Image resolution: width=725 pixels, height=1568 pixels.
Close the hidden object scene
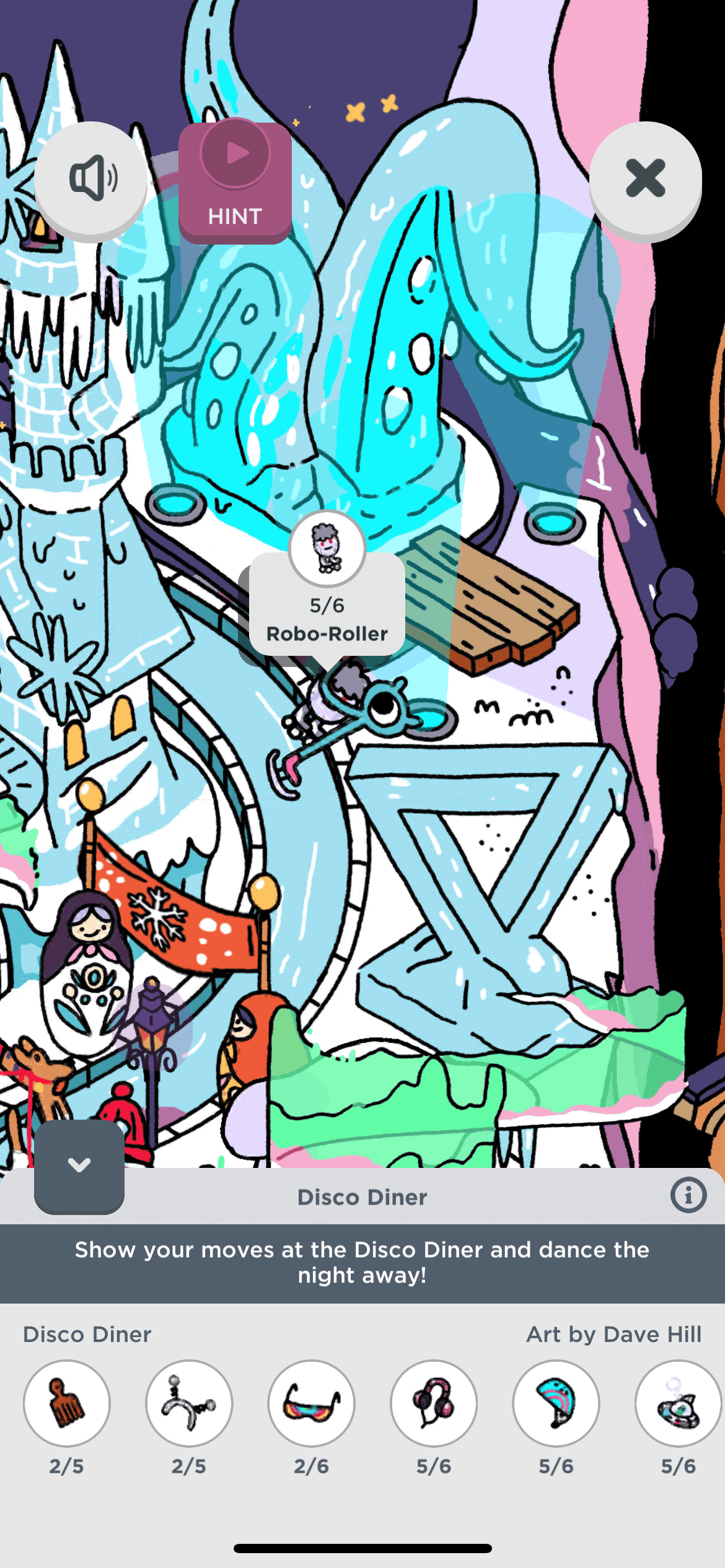click(645, 179)
